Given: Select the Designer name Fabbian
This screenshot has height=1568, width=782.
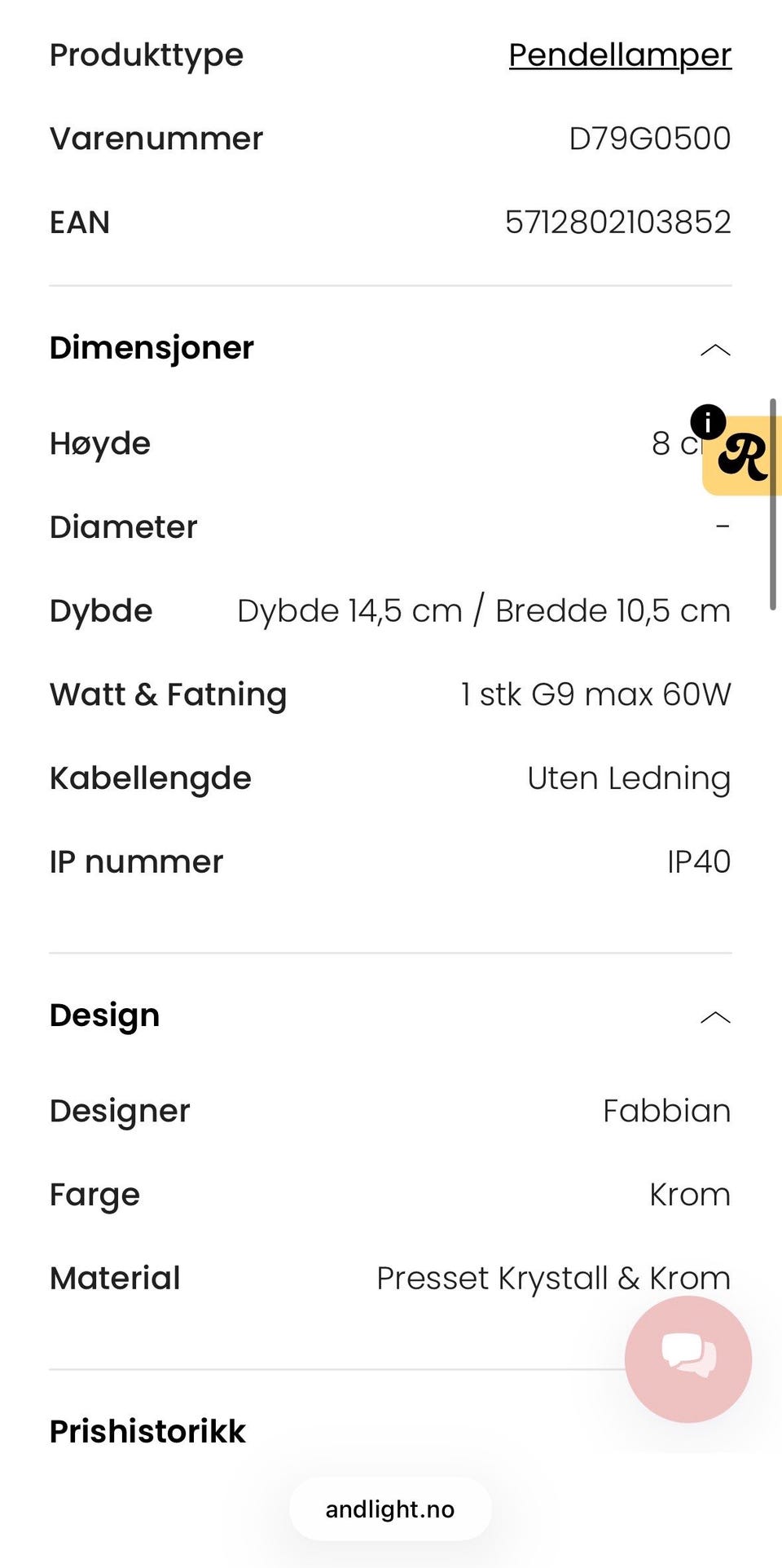Looking at the screenshot, I should pyautogui.click(x=666, y=1110).
